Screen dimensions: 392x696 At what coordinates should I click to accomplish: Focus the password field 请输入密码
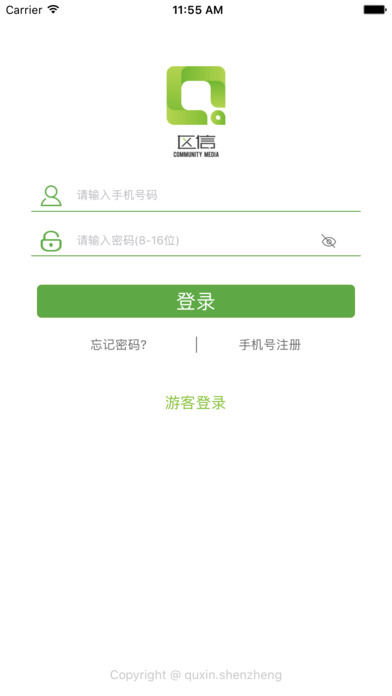click(x=195, y=241)
